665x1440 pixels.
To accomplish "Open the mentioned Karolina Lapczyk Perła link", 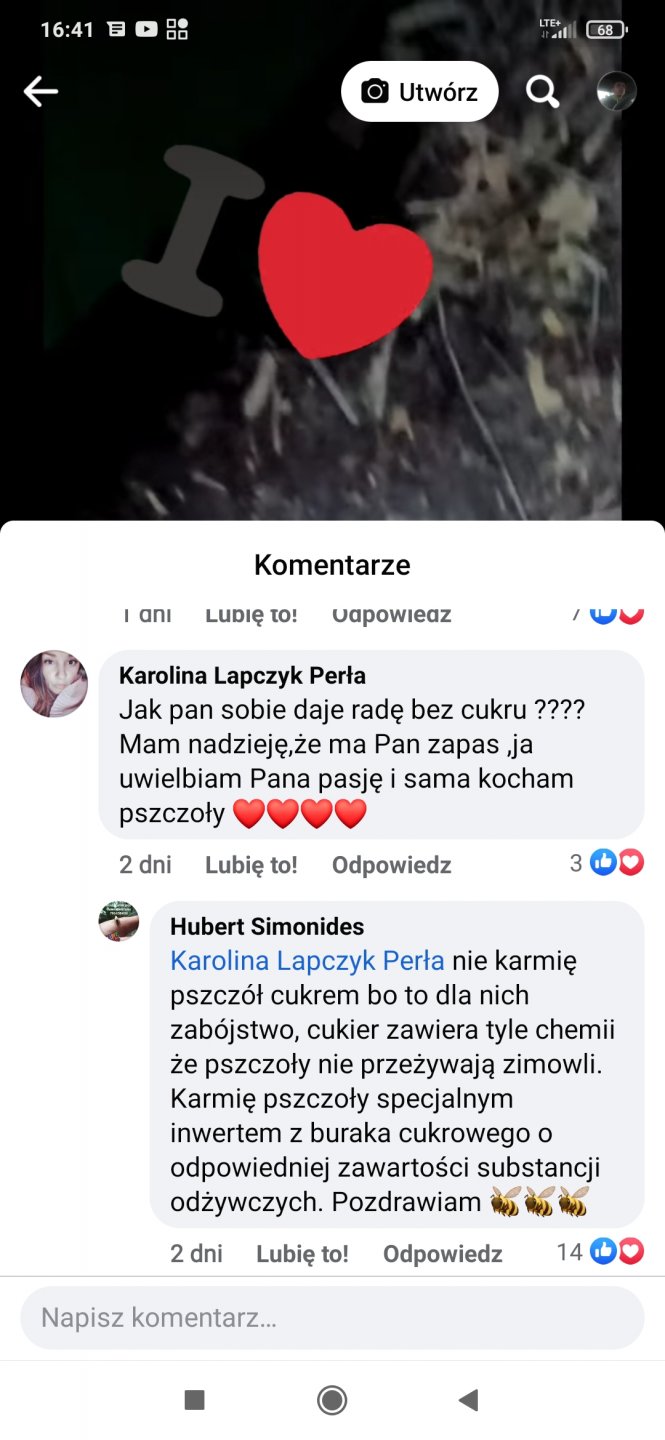I will pos(307,961).
